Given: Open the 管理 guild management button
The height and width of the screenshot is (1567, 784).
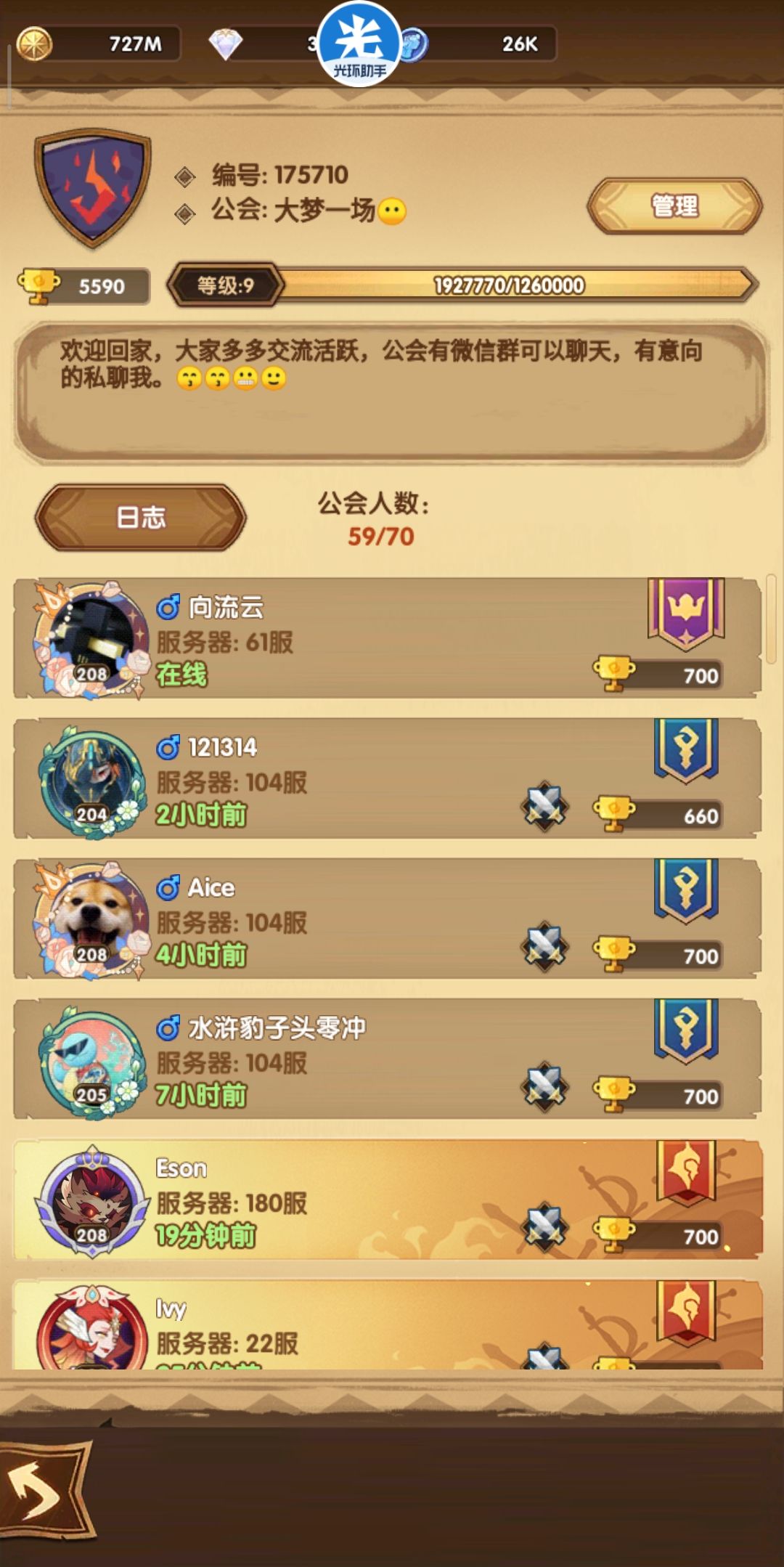Looking at the screenshot, I should click(674, 207).
